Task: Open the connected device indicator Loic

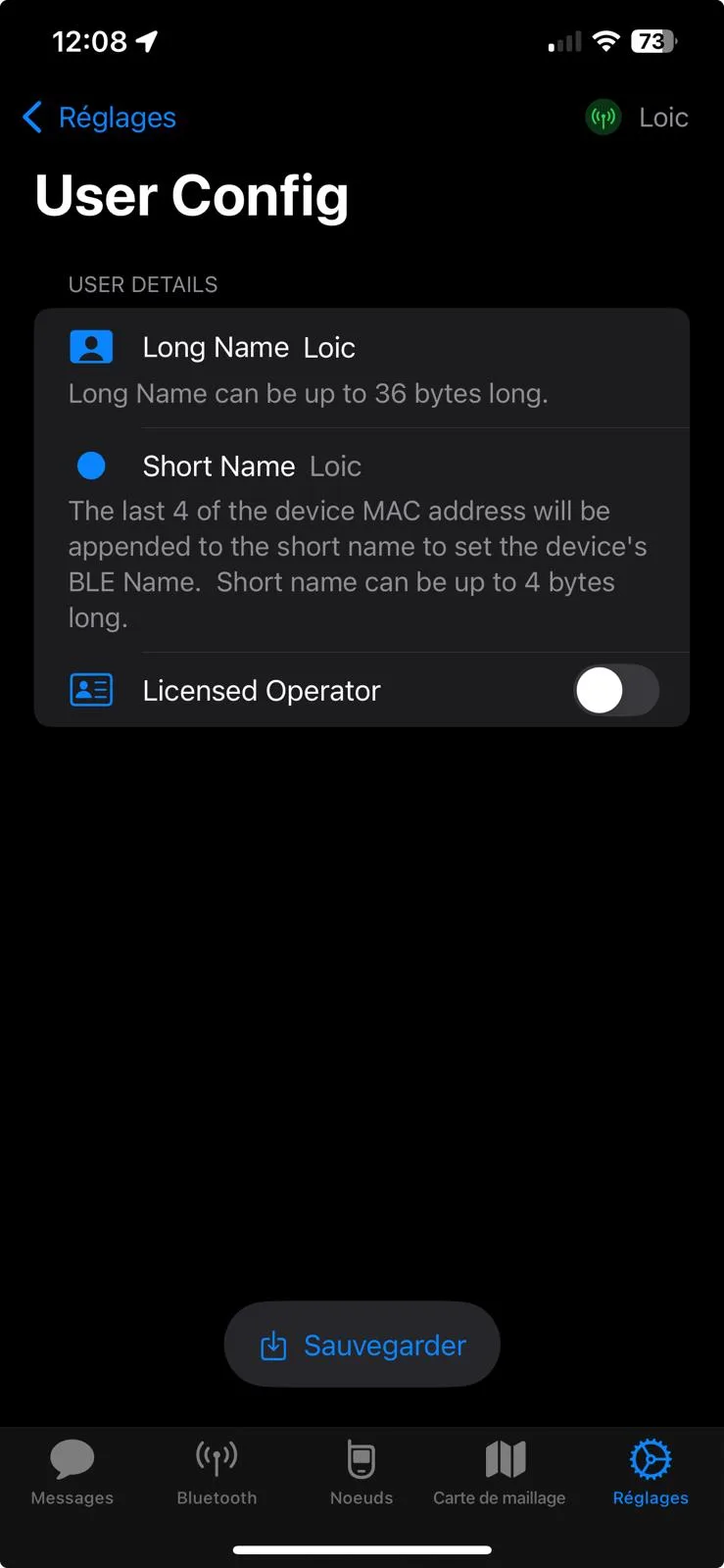Action: click(x=637, y=118)
